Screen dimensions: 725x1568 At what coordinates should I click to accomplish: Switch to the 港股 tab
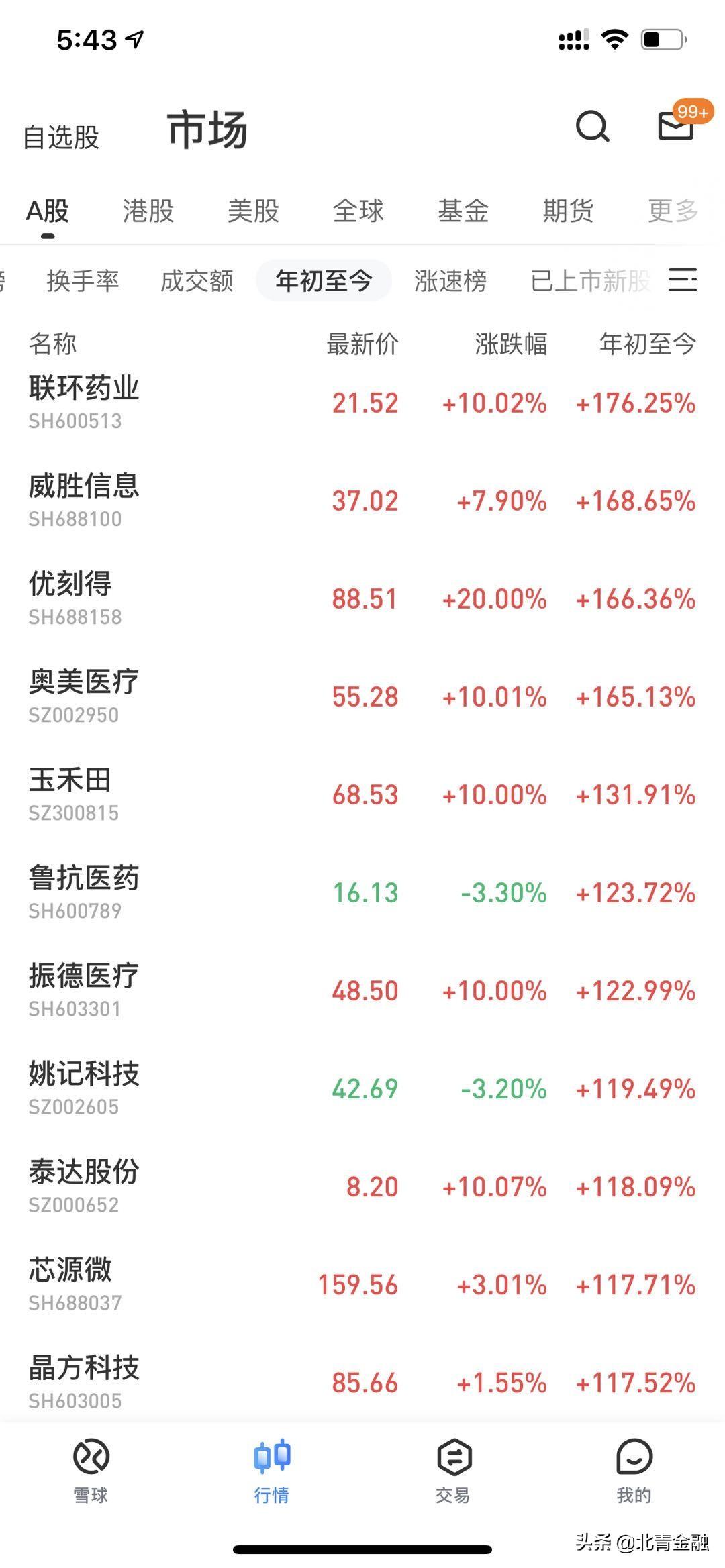pos(148,211)
